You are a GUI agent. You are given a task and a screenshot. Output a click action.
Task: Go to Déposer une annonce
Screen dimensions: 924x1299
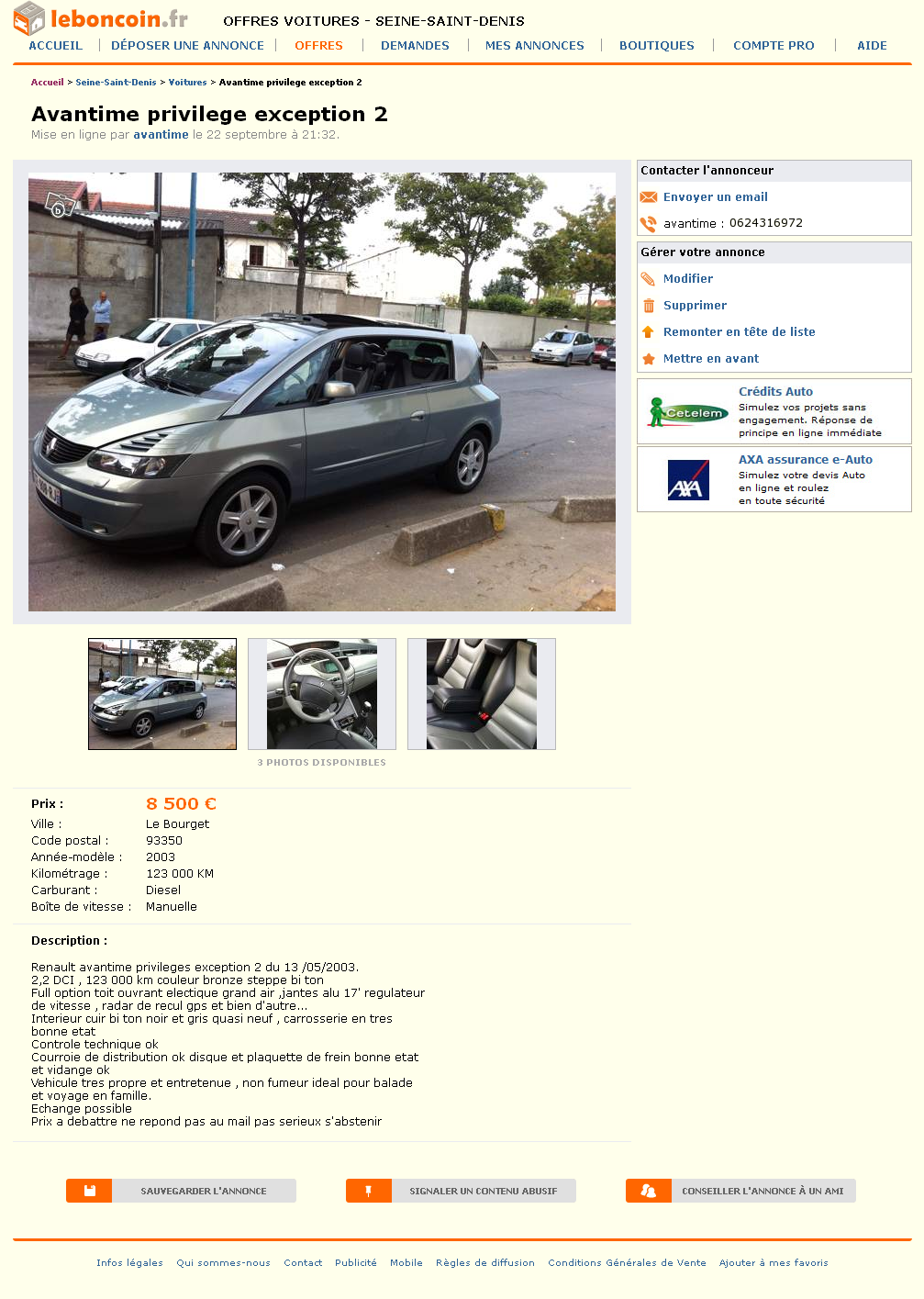(187, 45)
